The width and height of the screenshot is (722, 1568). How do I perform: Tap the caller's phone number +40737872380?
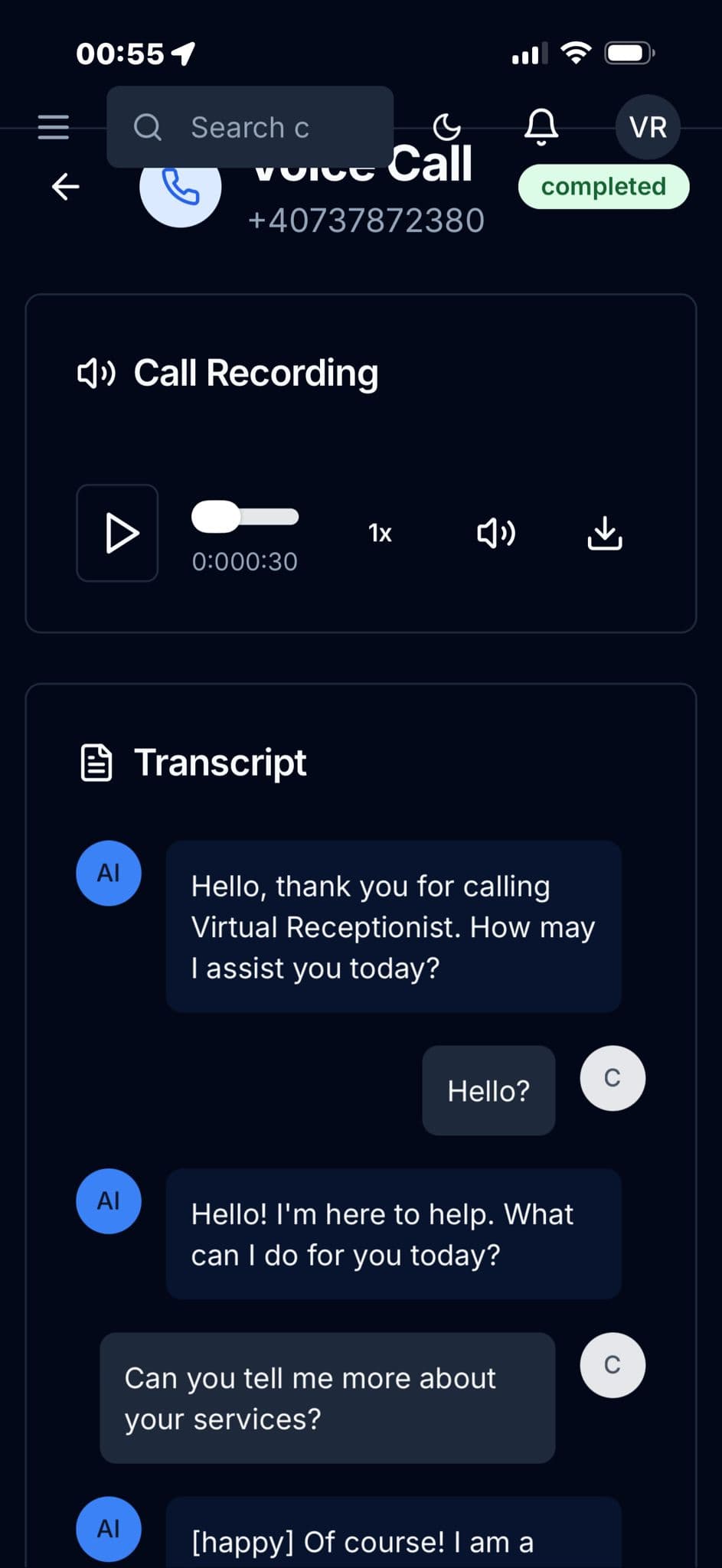(x=366, y=220)
